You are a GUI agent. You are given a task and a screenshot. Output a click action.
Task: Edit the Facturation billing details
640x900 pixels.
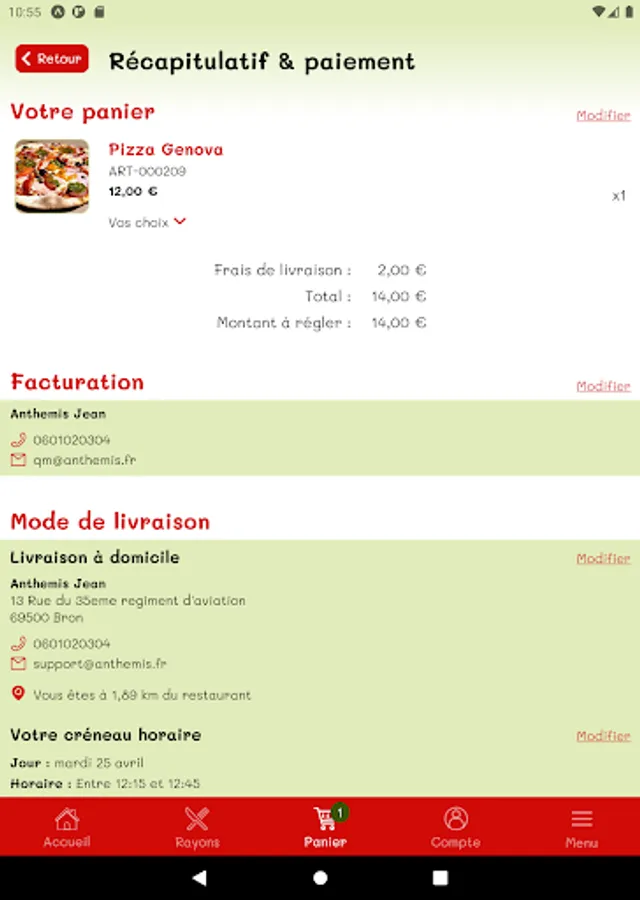pyautogui.click(x=603, y=386)
